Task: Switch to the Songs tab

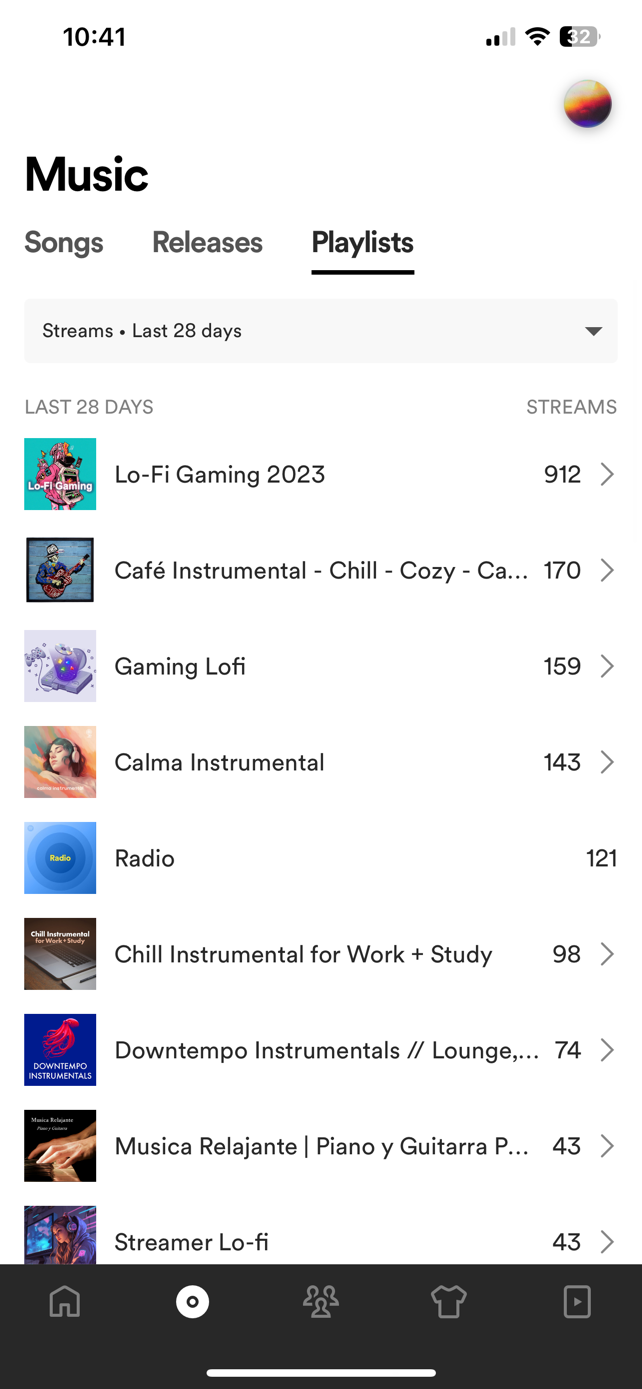Action: [x=64, y=243]
